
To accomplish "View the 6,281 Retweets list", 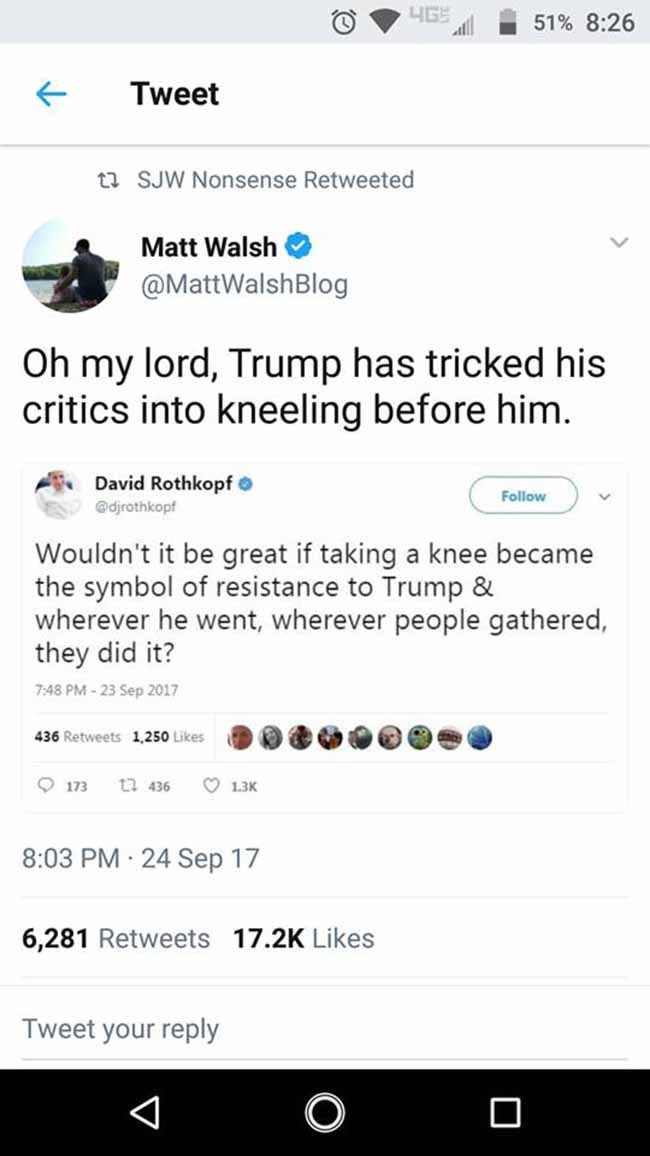I will point(116,938).
